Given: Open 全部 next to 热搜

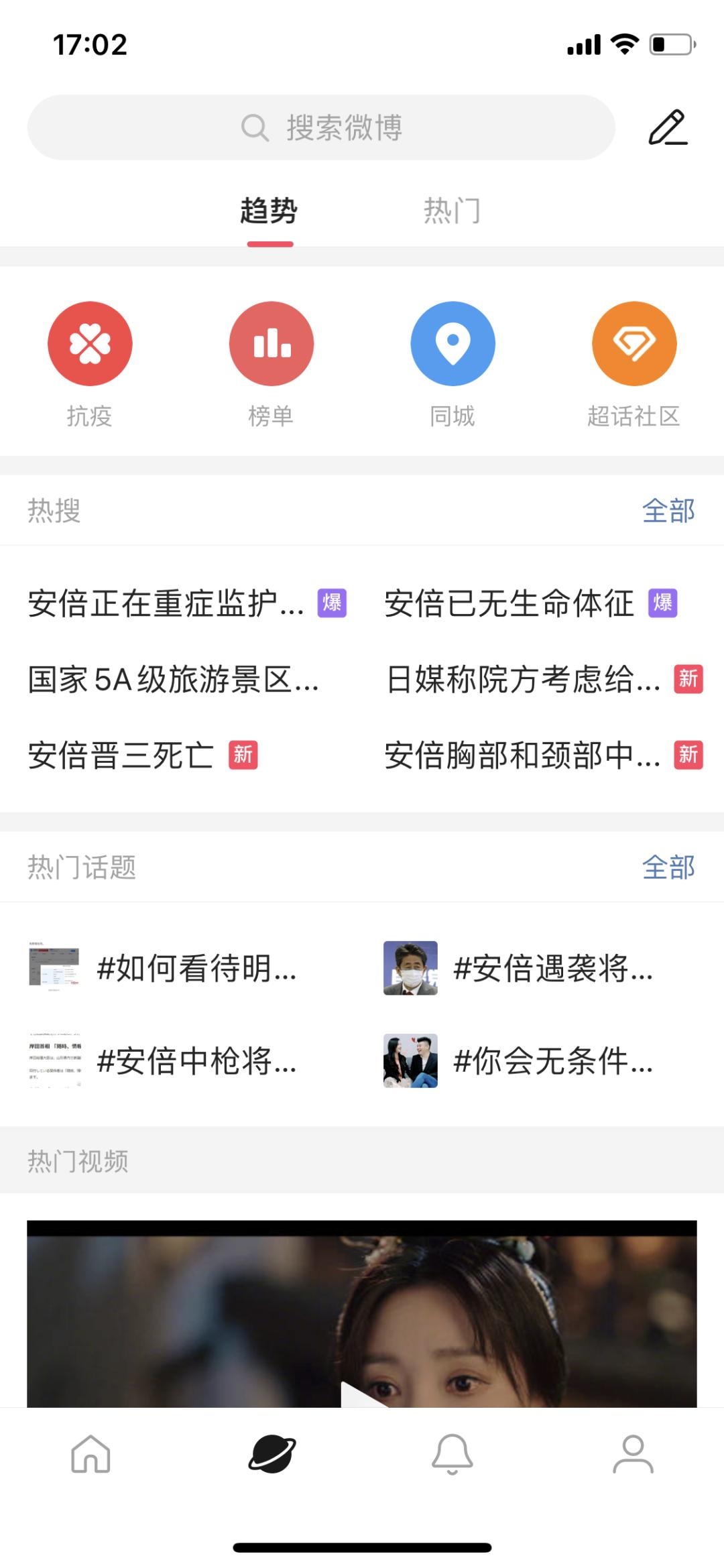Looking at the screenshot, I should 668,511.
